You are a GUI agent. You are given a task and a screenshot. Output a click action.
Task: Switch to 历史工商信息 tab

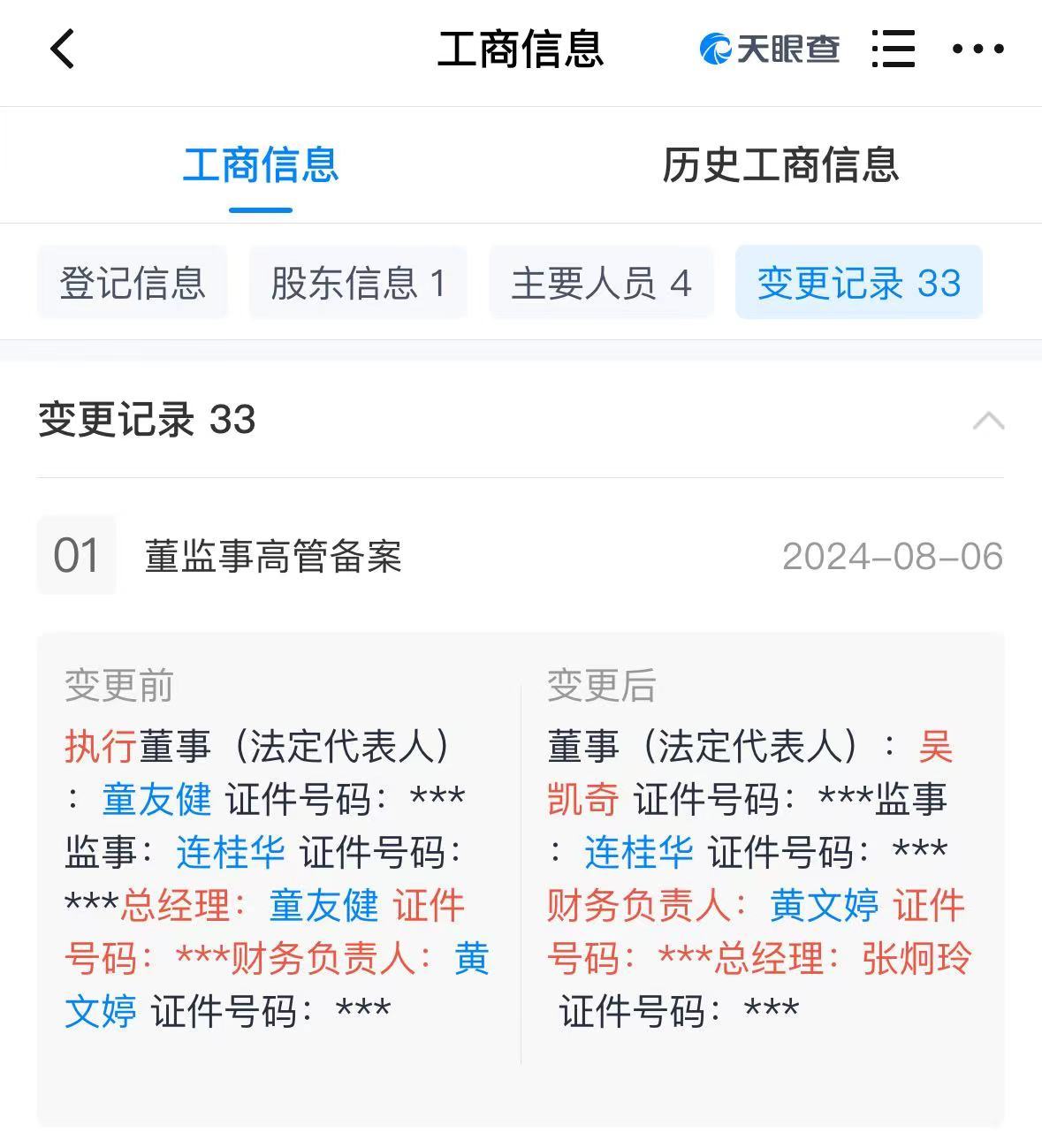tap(780, 165)
